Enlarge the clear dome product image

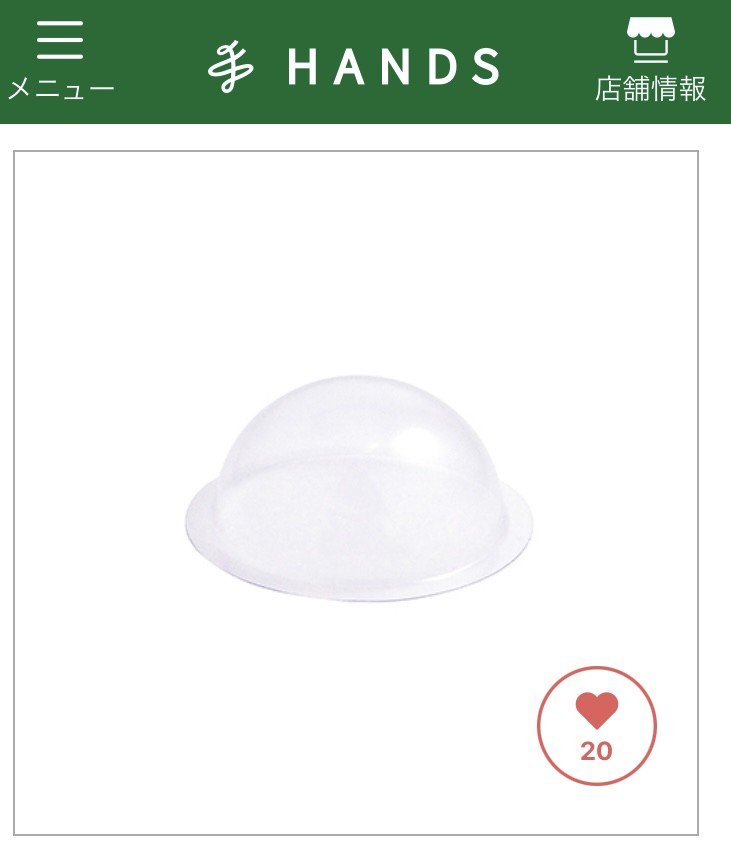(x=357, y=490)
